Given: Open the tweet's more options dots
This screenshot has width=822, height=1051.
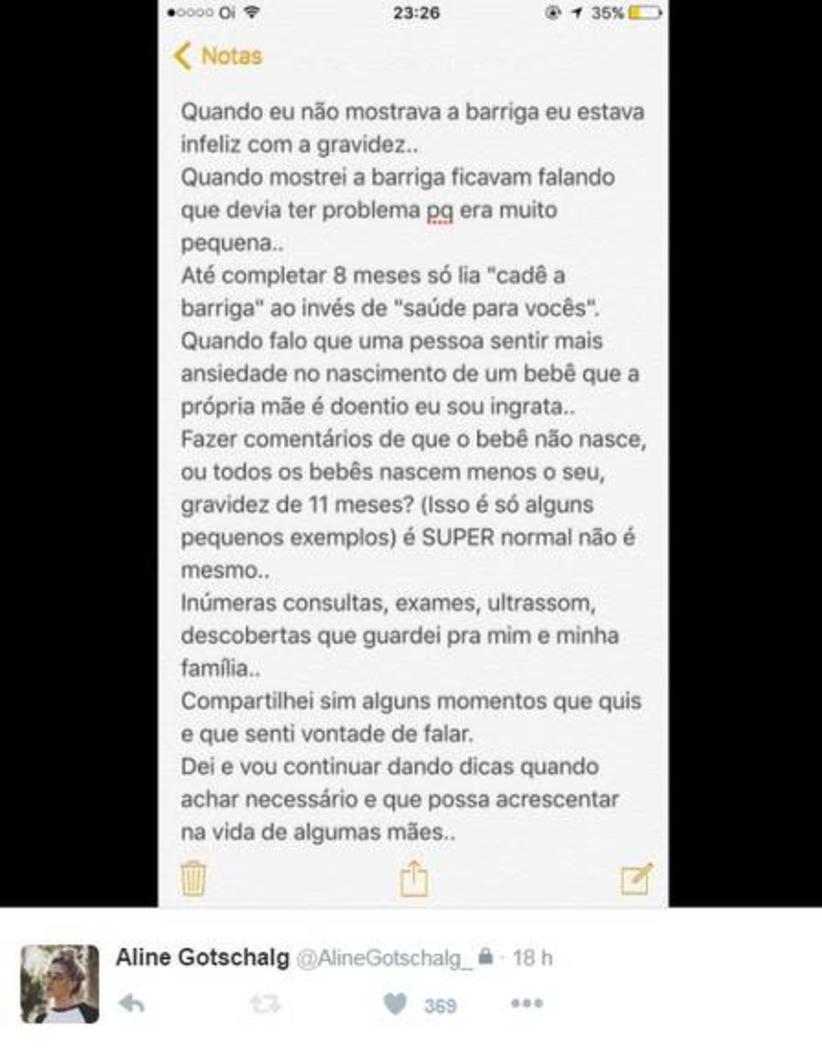Looking at the screenshot, I should point(527,1003).
